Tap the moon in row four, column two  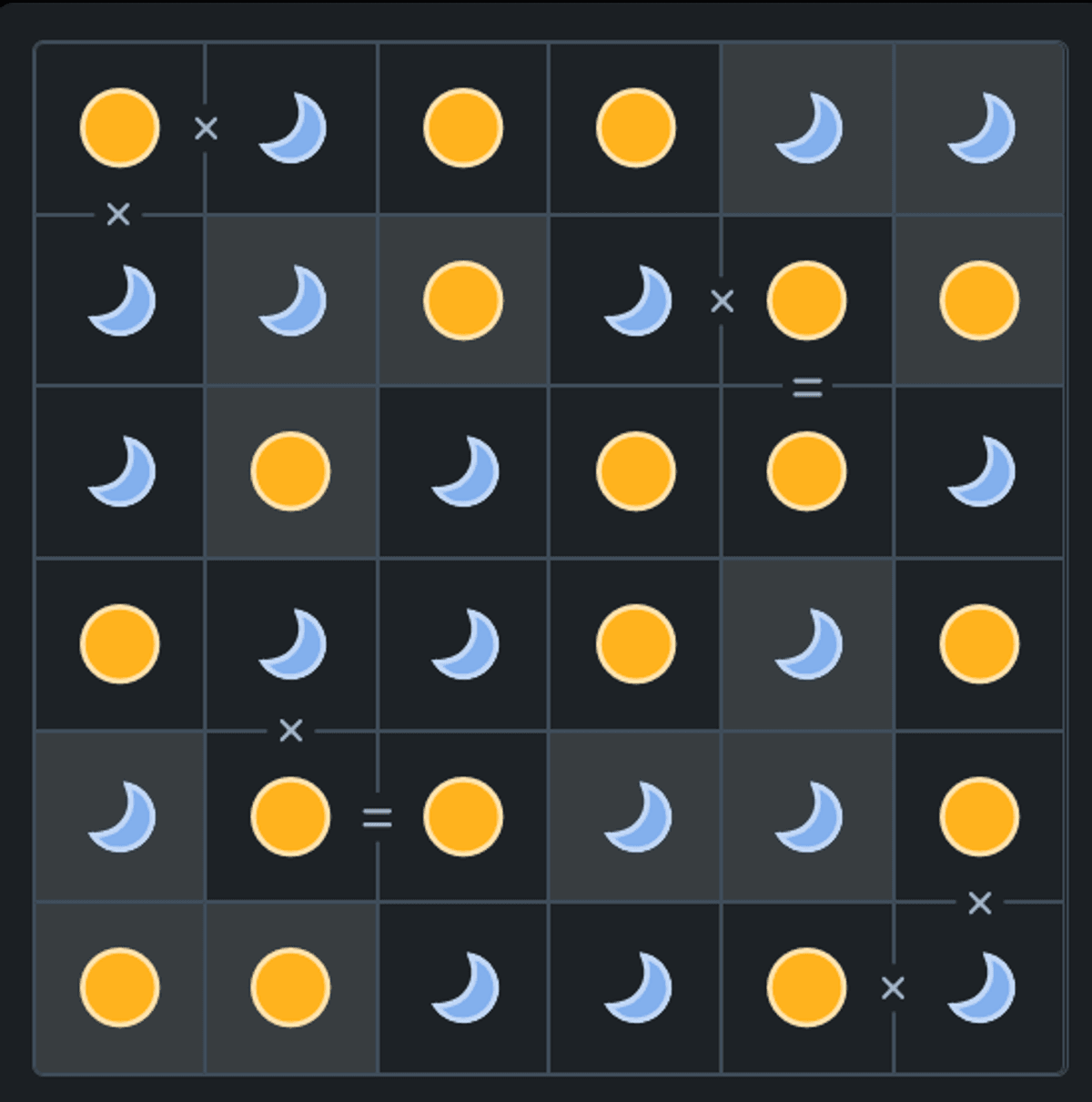pos(292,643)
